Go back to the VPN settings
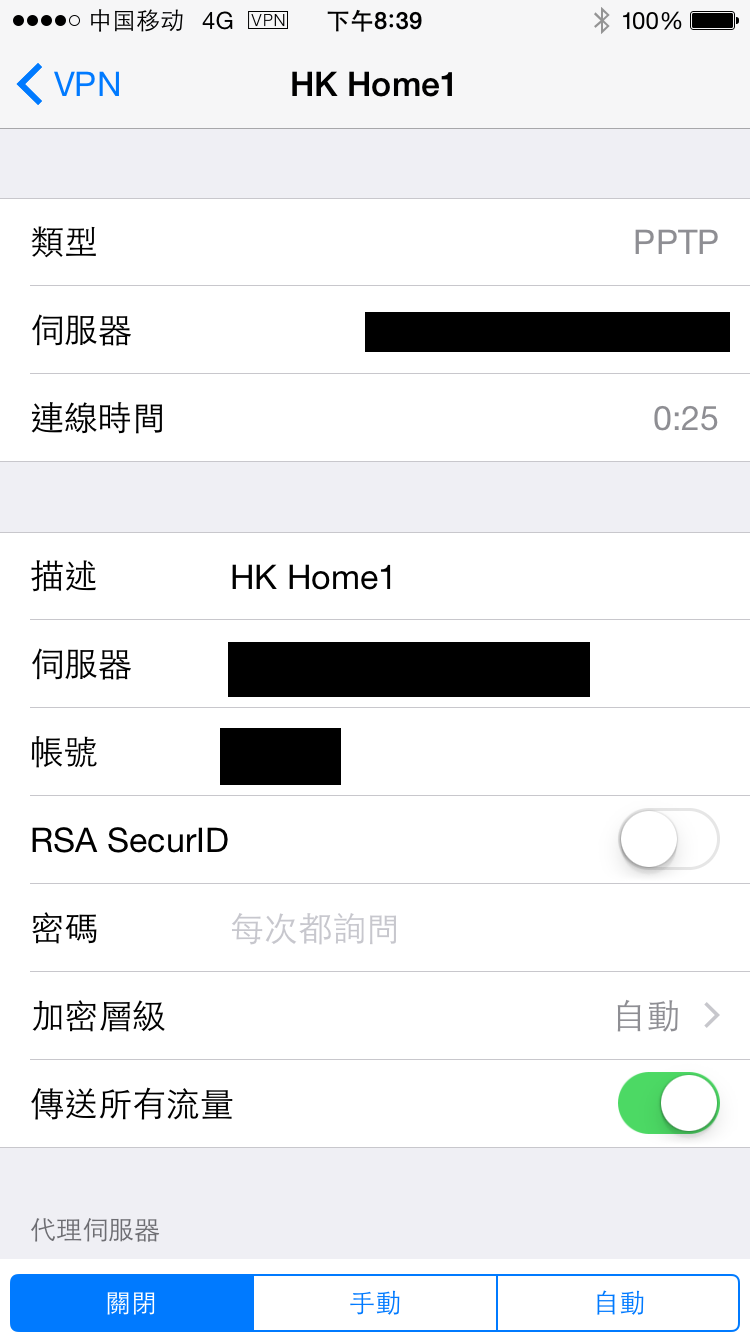This screenshot has height=1334, width=750. [70, 84]
